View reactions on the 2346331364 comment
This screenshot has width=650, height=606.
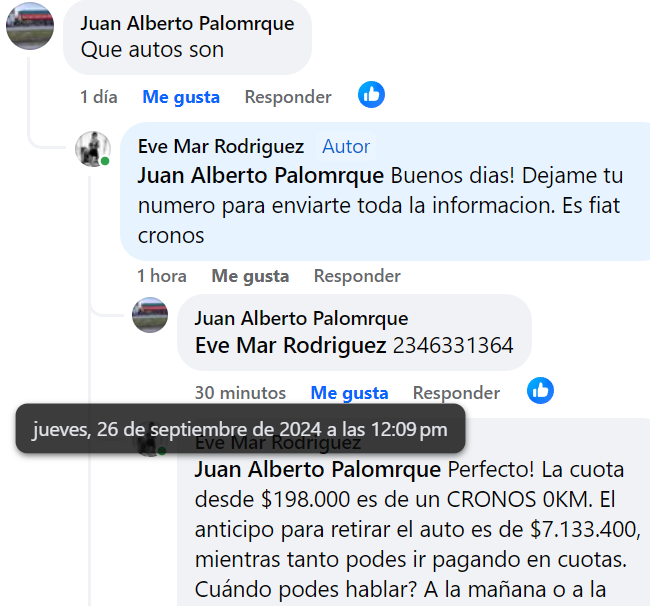(541, 391)
